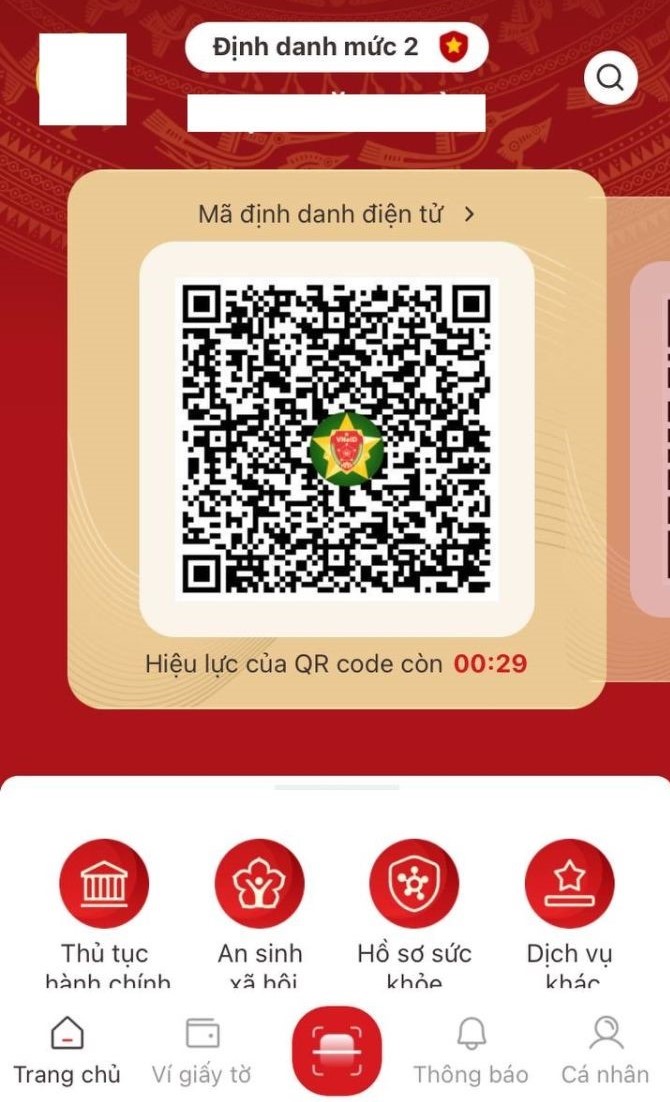
Task: Switch to the Ví giấy tờ tab
Action: [x=202, y=1050]
